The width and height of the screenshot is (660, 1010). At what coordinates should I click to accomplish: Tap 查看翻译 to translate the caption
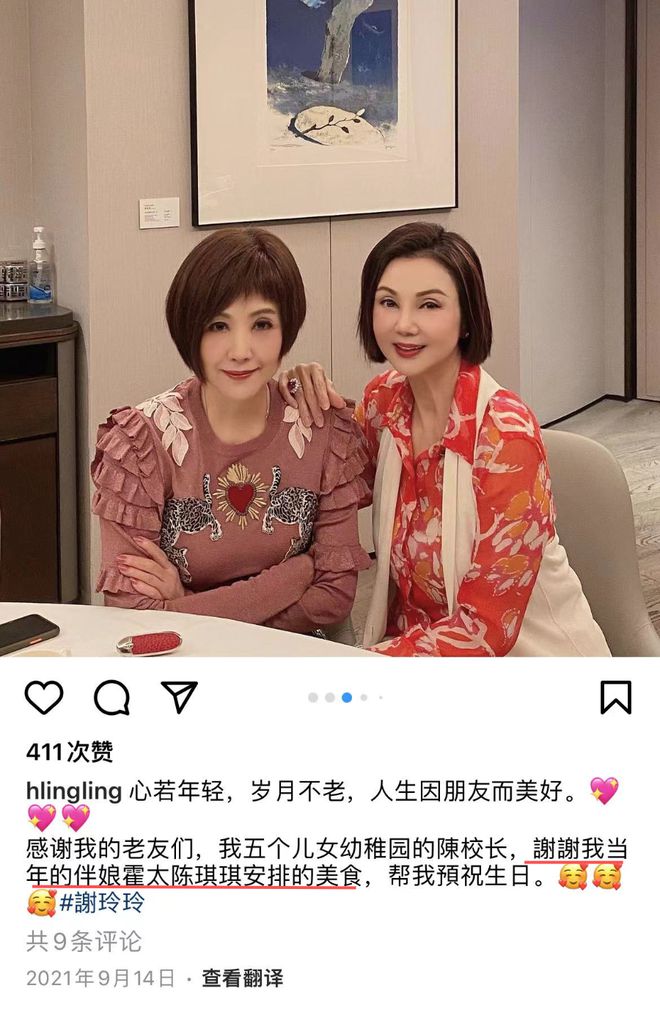point(242,978)
